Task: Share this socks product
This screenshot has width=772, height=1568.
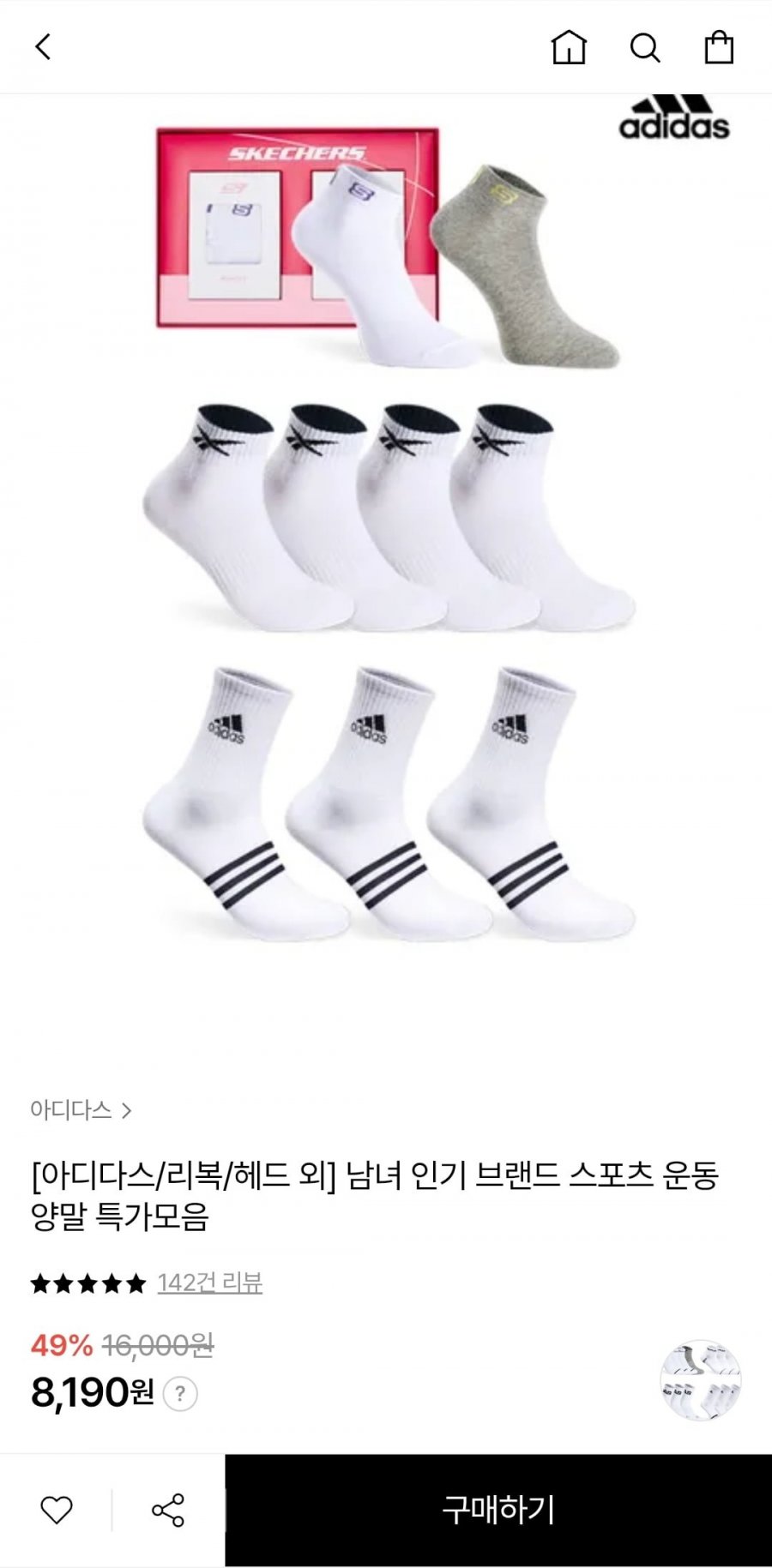Action: point(168,1510)
